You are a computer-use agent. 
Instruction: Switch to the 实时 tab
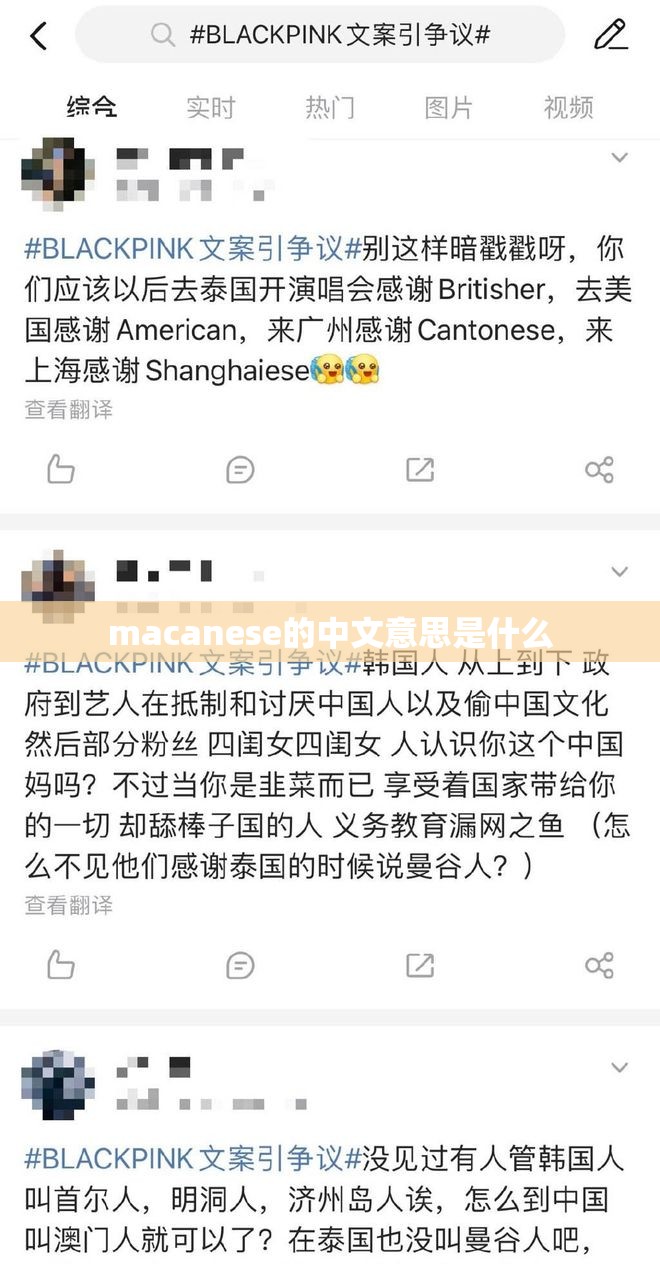tap(210, 107)
